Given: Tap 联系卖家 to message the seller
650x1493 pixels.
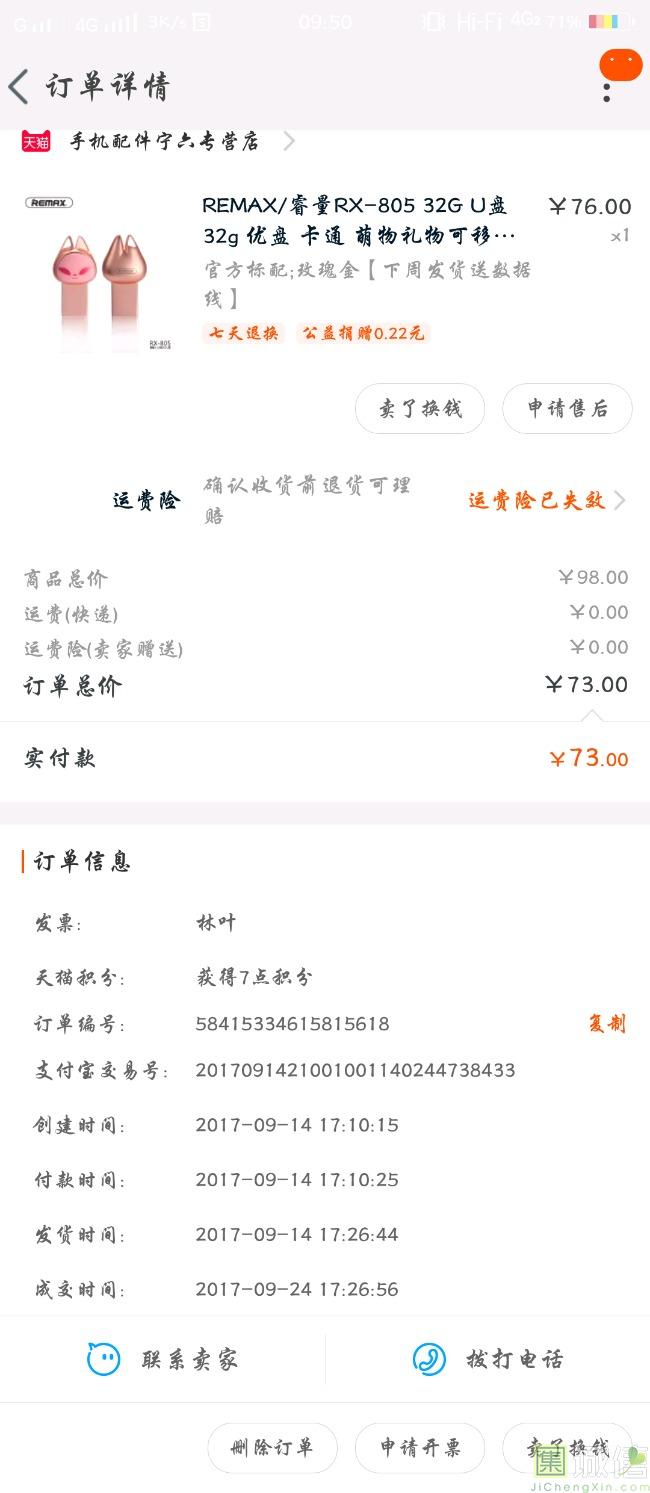Looking at the screenshot, I should coord(163,1359).
